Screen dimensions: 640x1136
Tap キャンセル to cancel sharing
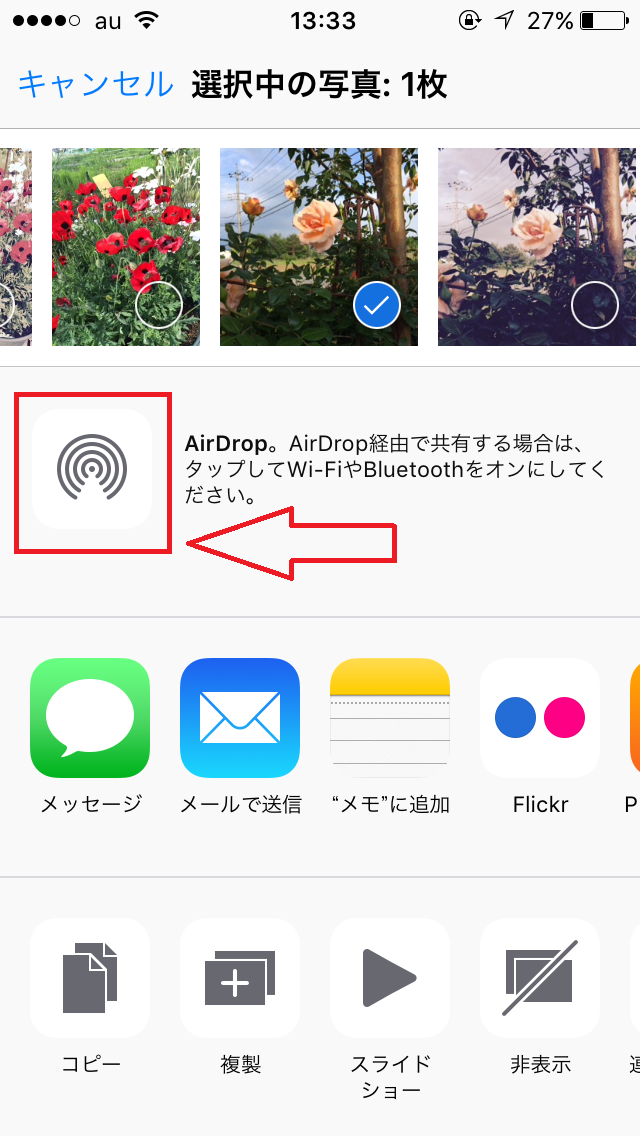click(96, 85)
